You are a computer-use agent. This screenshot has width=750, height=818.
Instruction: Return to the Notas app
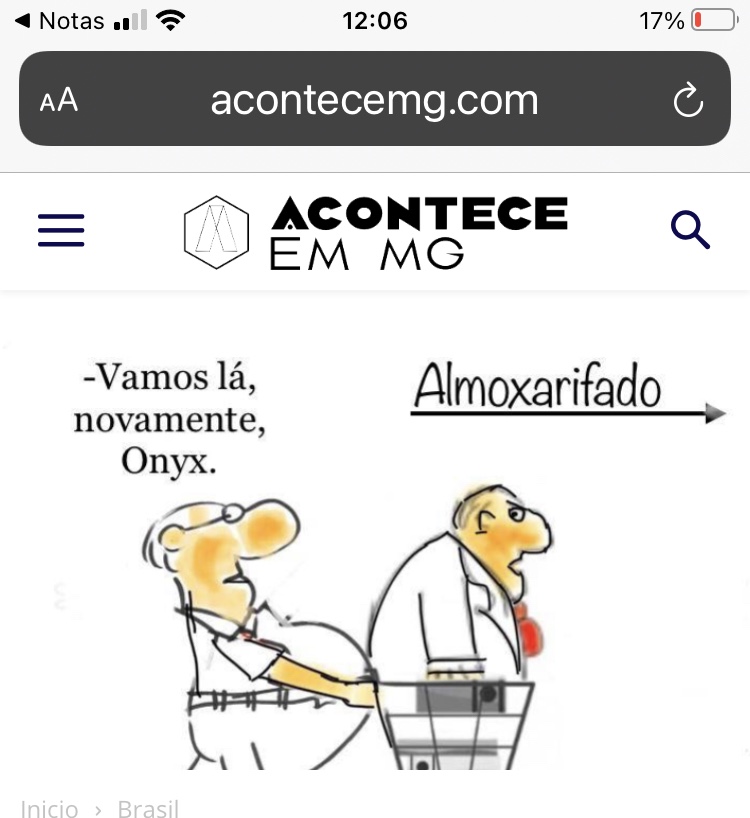[x=60, y=21]
